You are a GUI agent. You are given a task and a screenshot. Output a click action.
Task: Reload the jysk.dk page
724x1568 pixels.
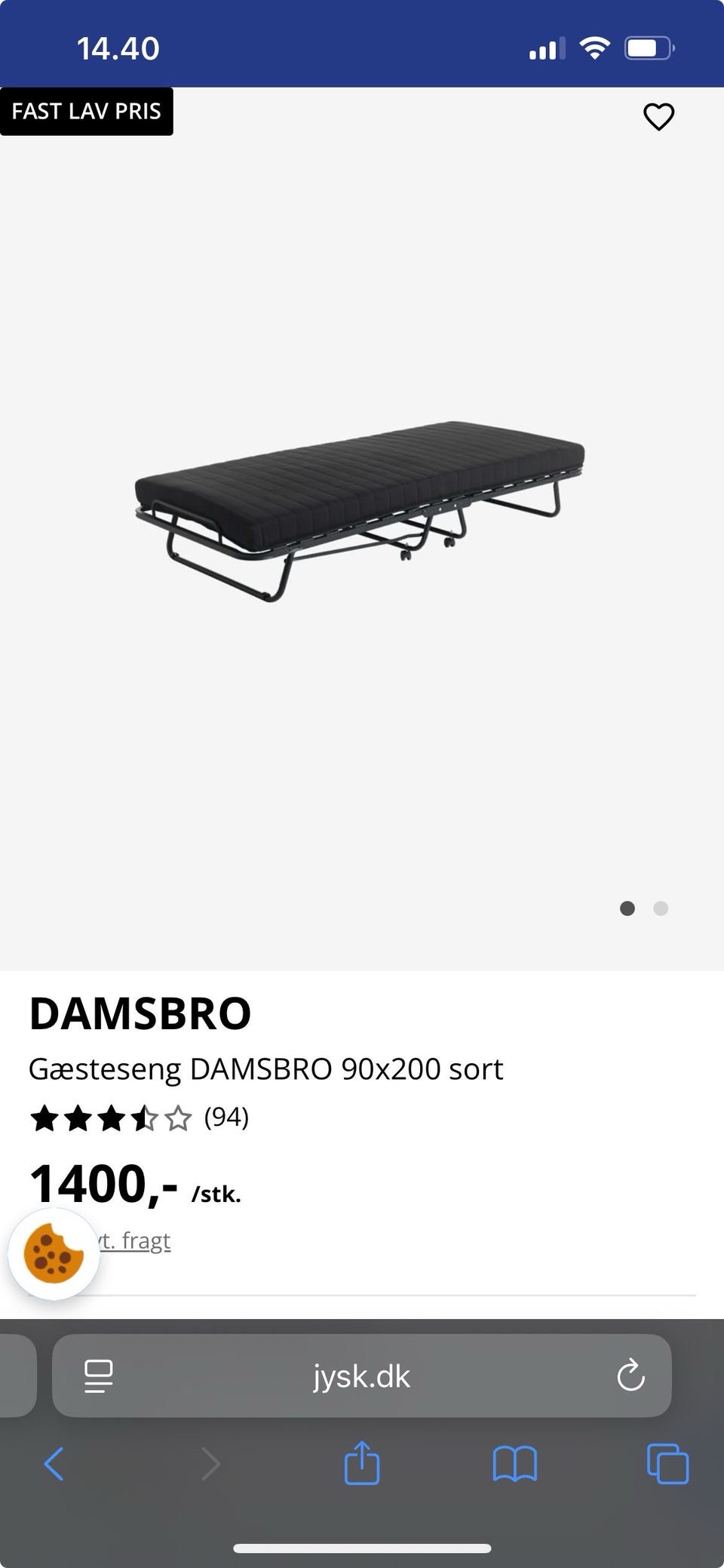click(x=630, y=1376)
